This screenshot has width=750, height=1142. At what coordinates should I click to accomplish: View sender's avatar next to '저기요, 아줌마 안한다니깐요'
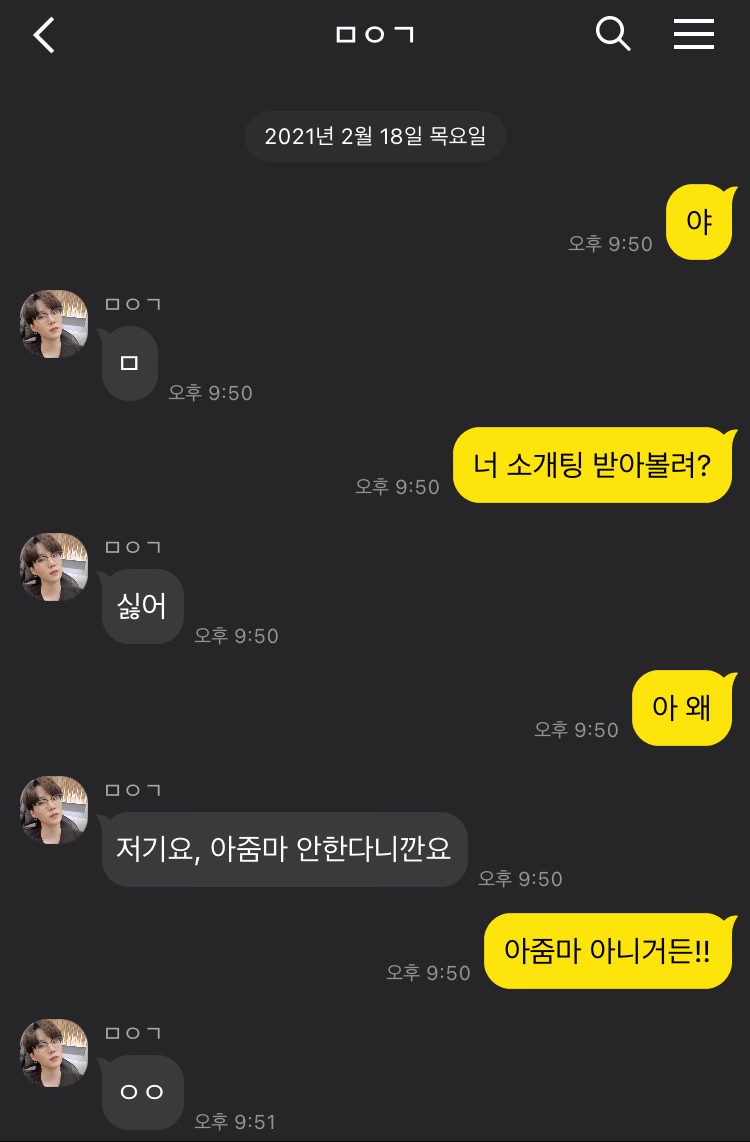point(54,810)
